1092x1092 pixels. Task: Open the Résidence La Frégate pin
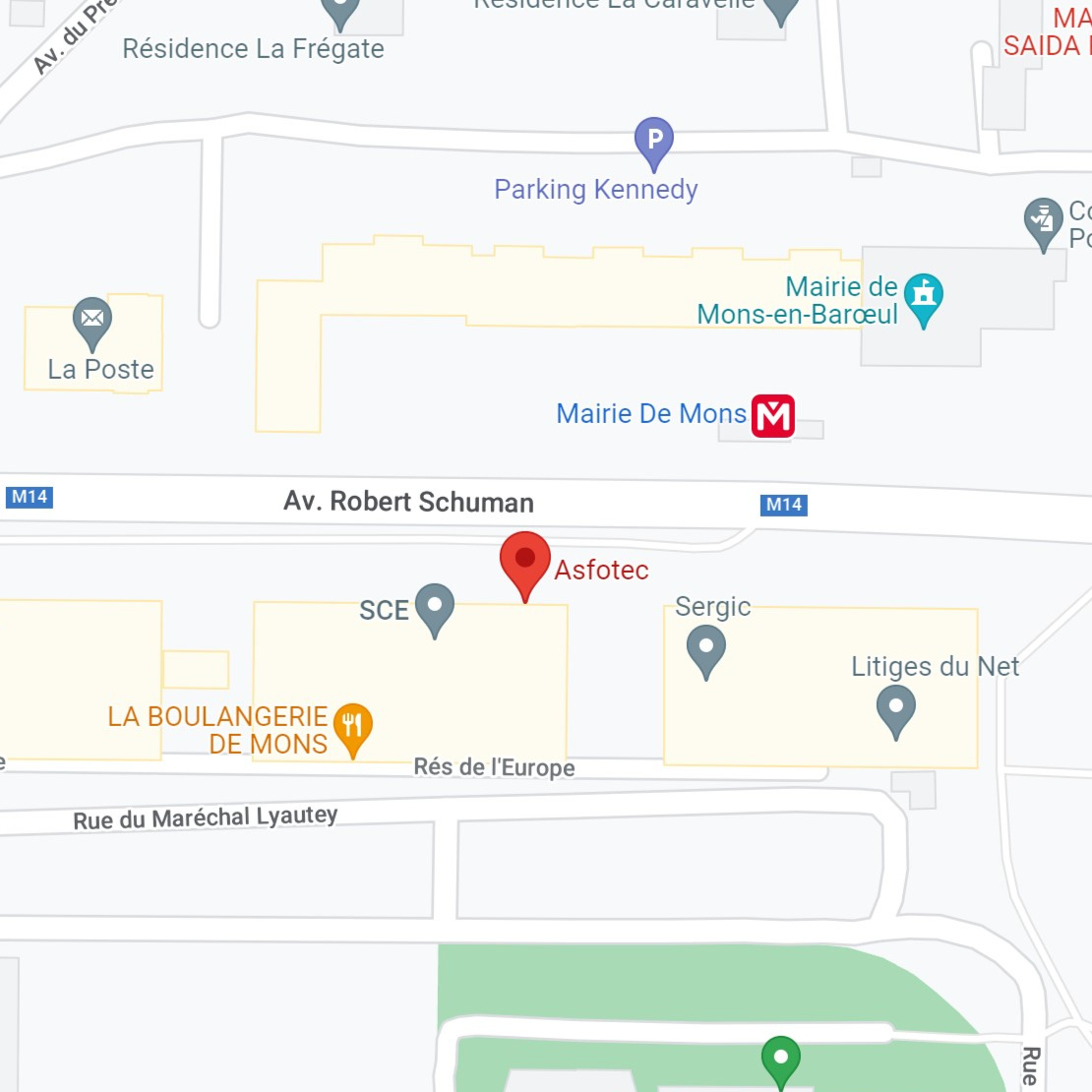[340, 10]
